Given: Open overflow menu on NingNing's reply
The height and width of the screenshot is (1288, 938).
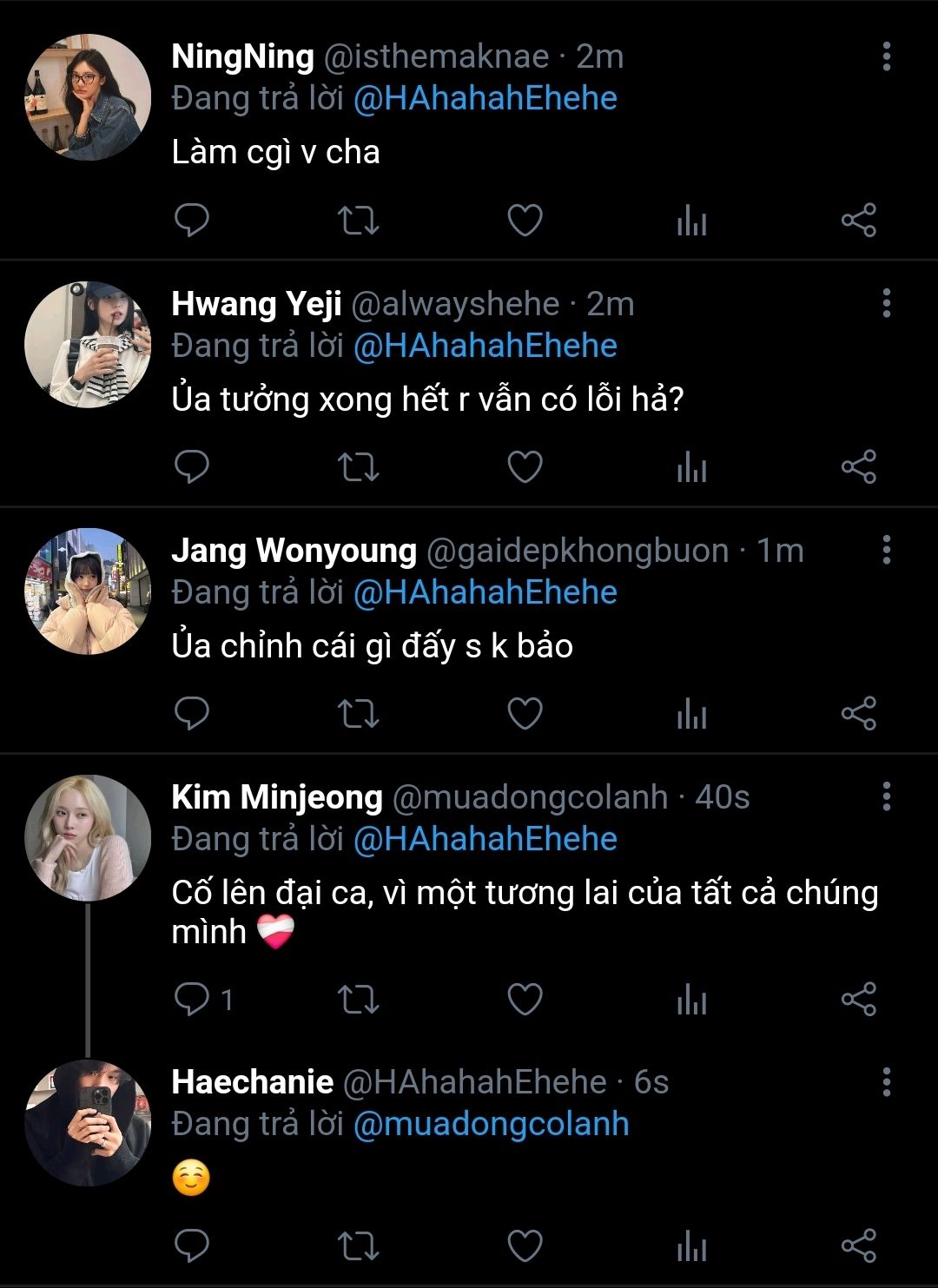Looking at the screenshot, I should point(886,56).
